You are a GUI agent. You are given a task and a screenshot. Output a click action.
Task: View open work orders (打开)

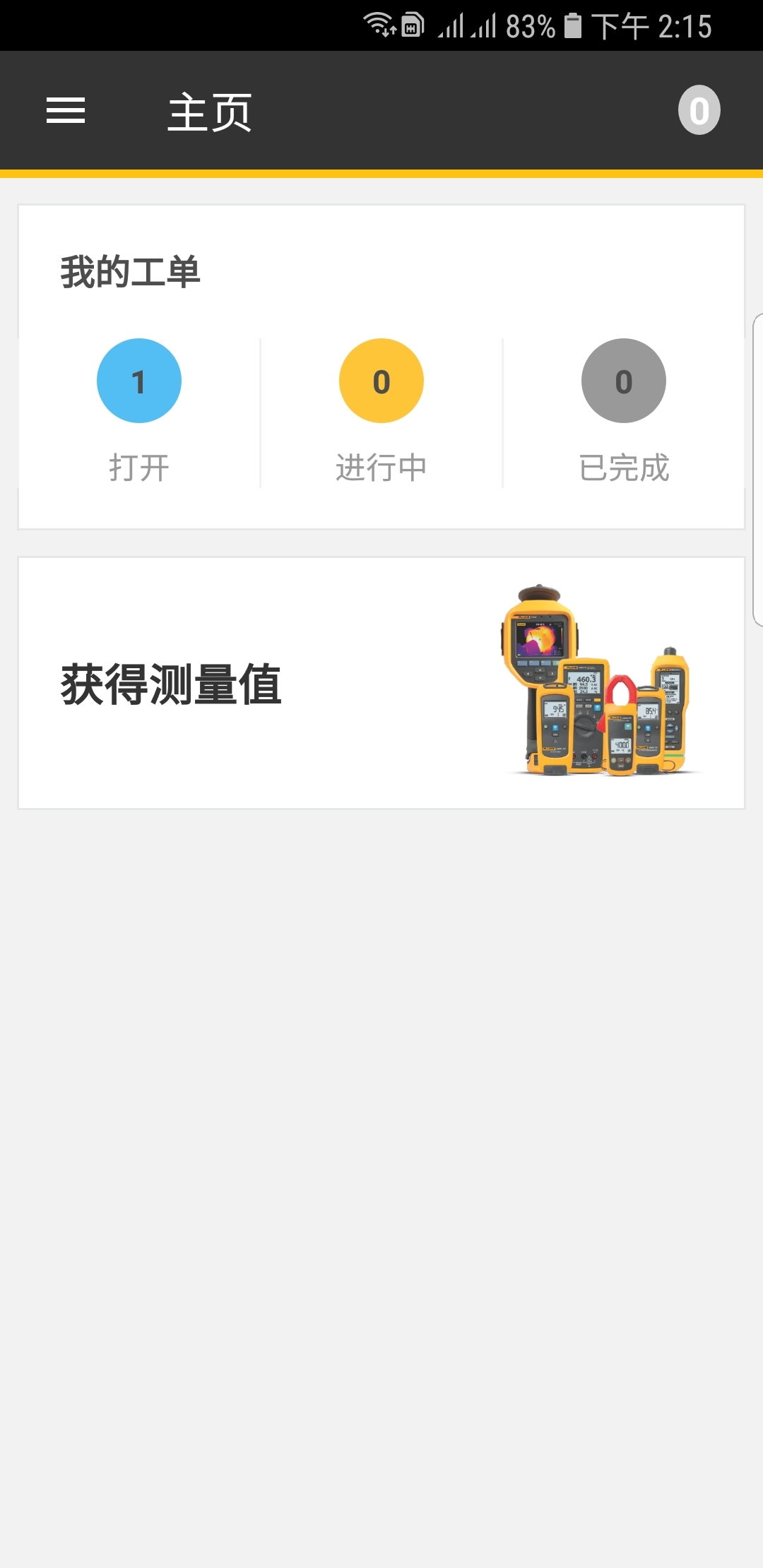[139, 410]
